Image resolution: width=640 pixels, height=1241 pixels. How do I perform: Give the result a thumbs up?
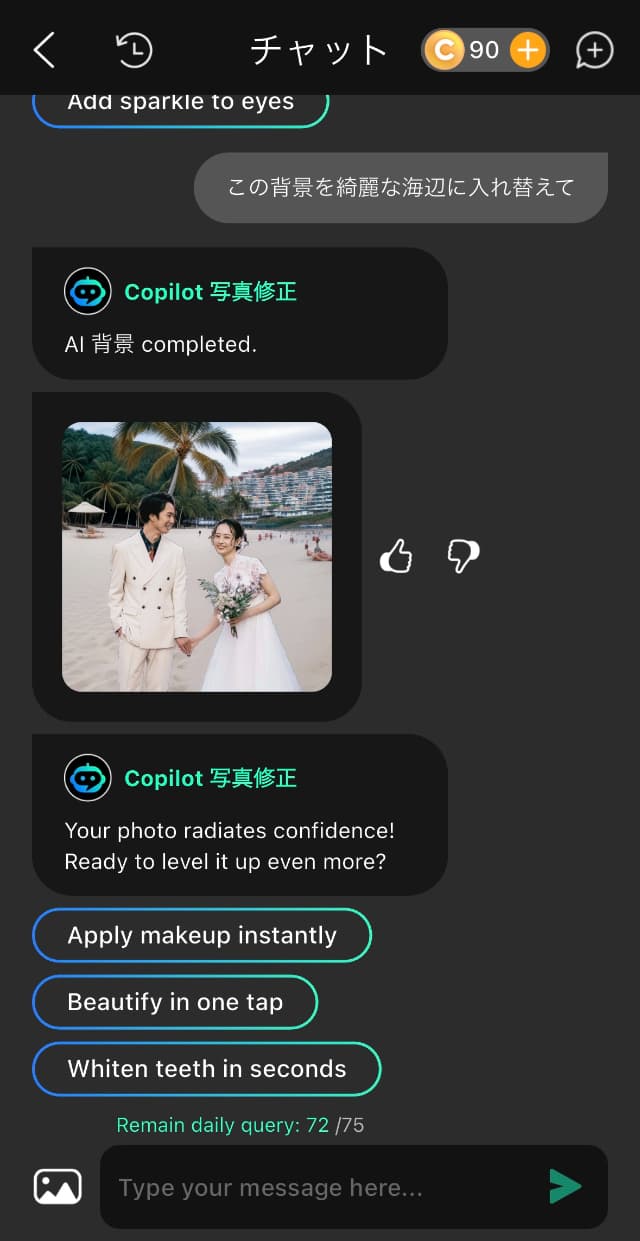[x=396, y=557]
